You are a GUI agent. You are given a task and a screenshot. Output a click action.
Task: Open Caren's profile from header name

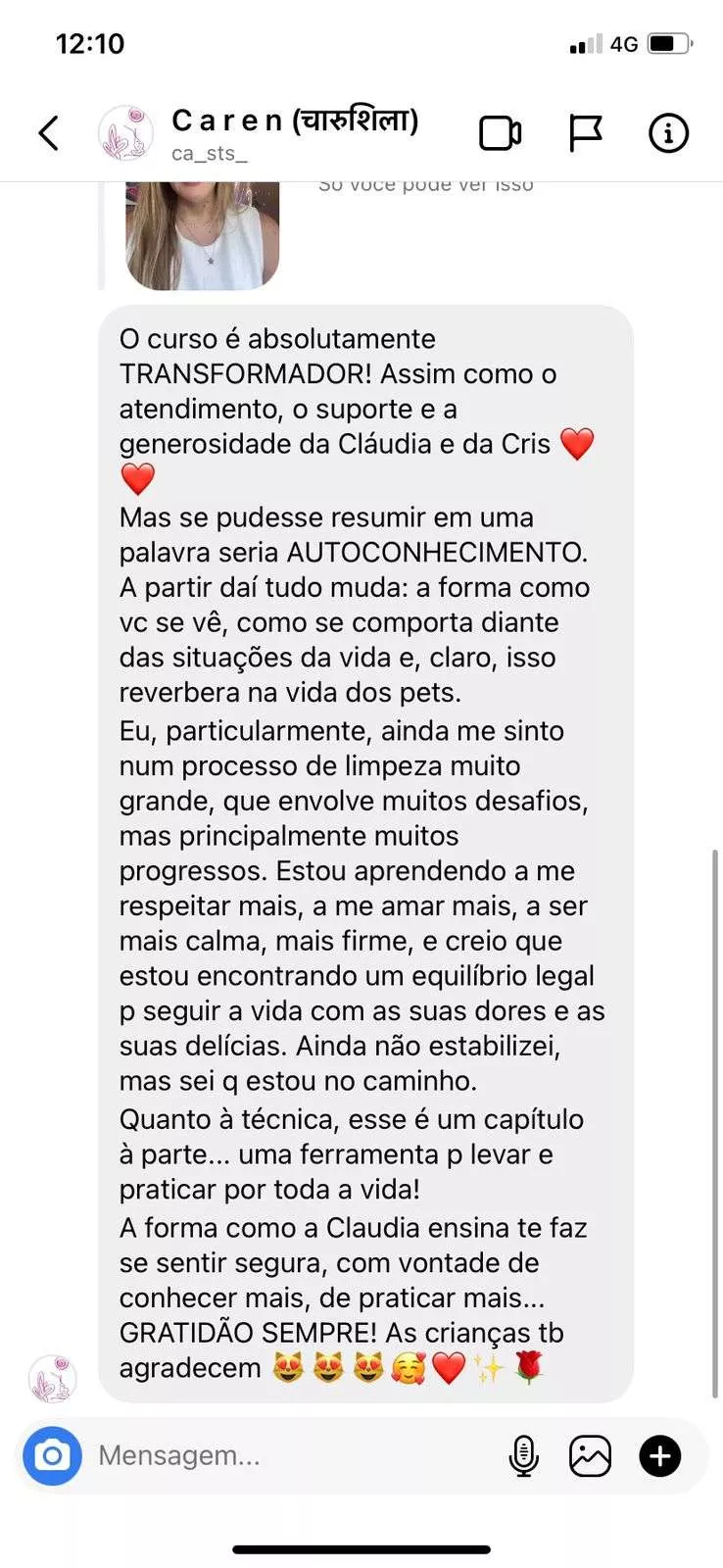(x=294, y=122)
